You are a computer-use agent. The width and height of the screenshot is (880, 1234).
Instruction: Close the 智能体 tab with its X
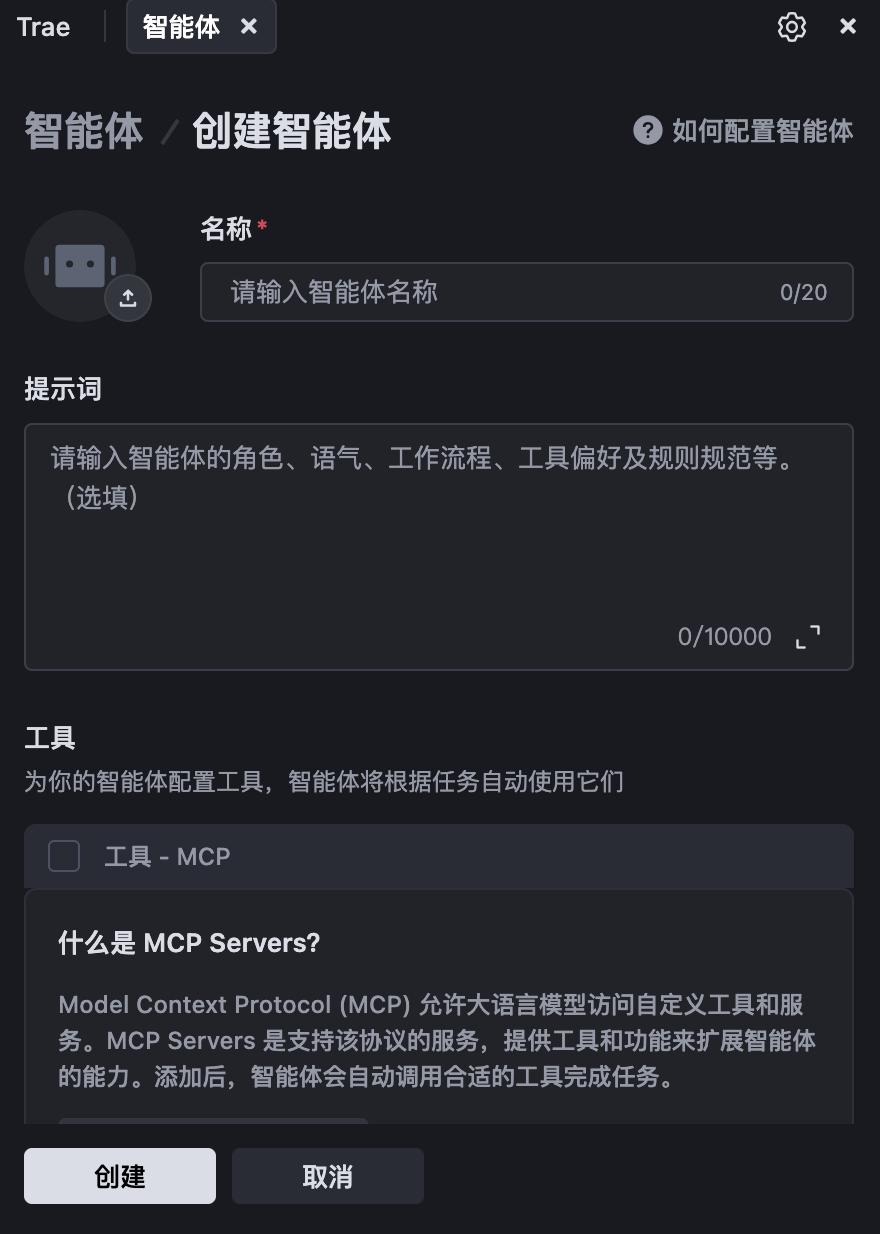click(x=248, y=26)
